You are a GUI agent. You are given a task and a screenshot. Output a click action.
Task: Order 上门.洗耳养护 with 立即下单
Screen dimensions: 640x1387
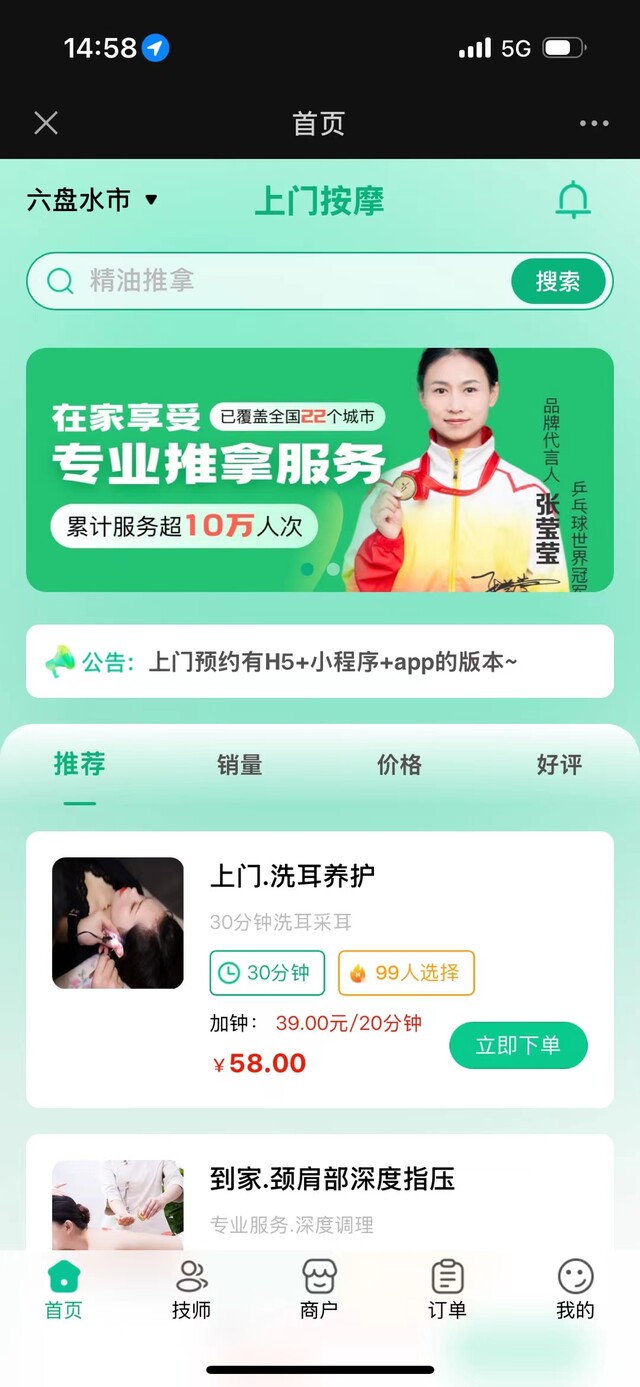coord(518,1045)
